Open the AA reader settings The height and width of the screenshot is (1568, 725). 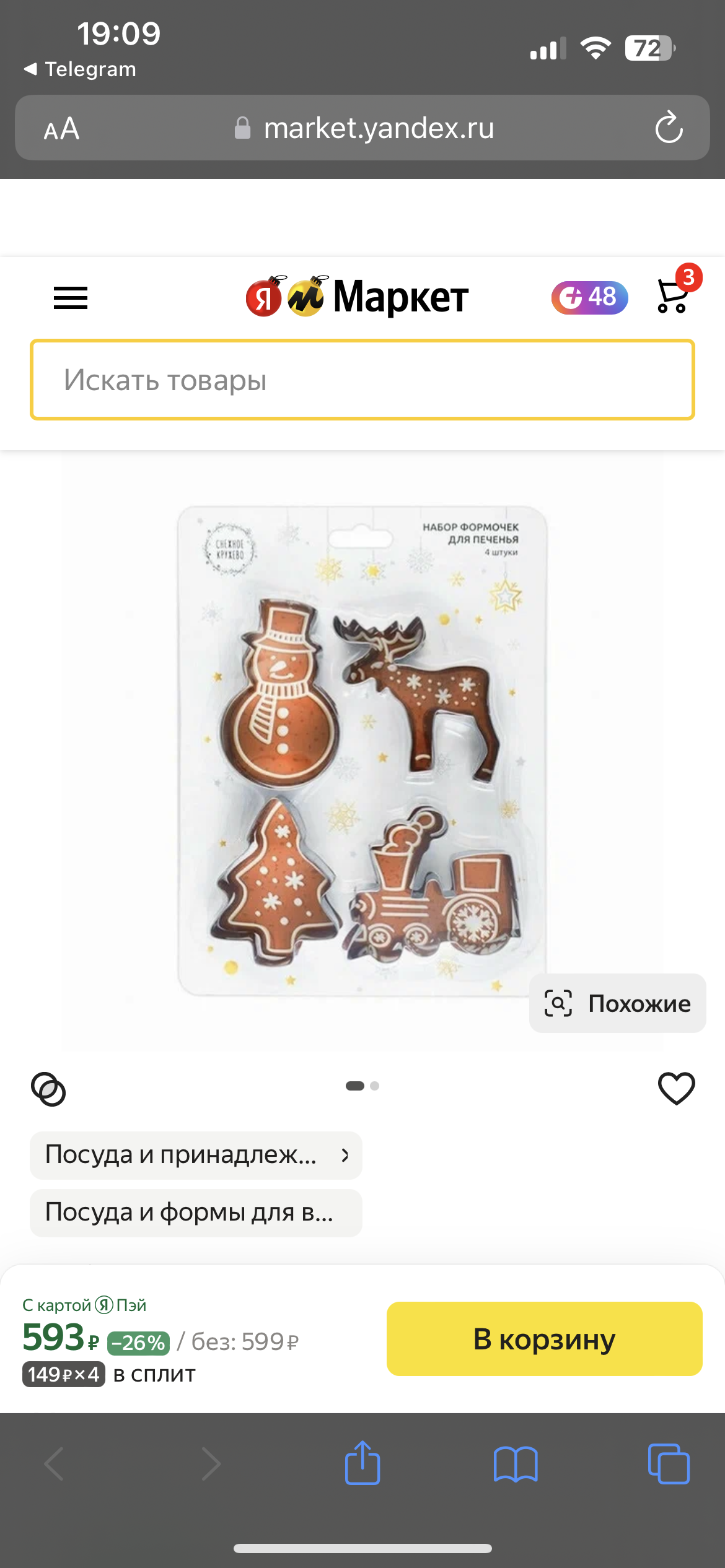coord(61,129)
